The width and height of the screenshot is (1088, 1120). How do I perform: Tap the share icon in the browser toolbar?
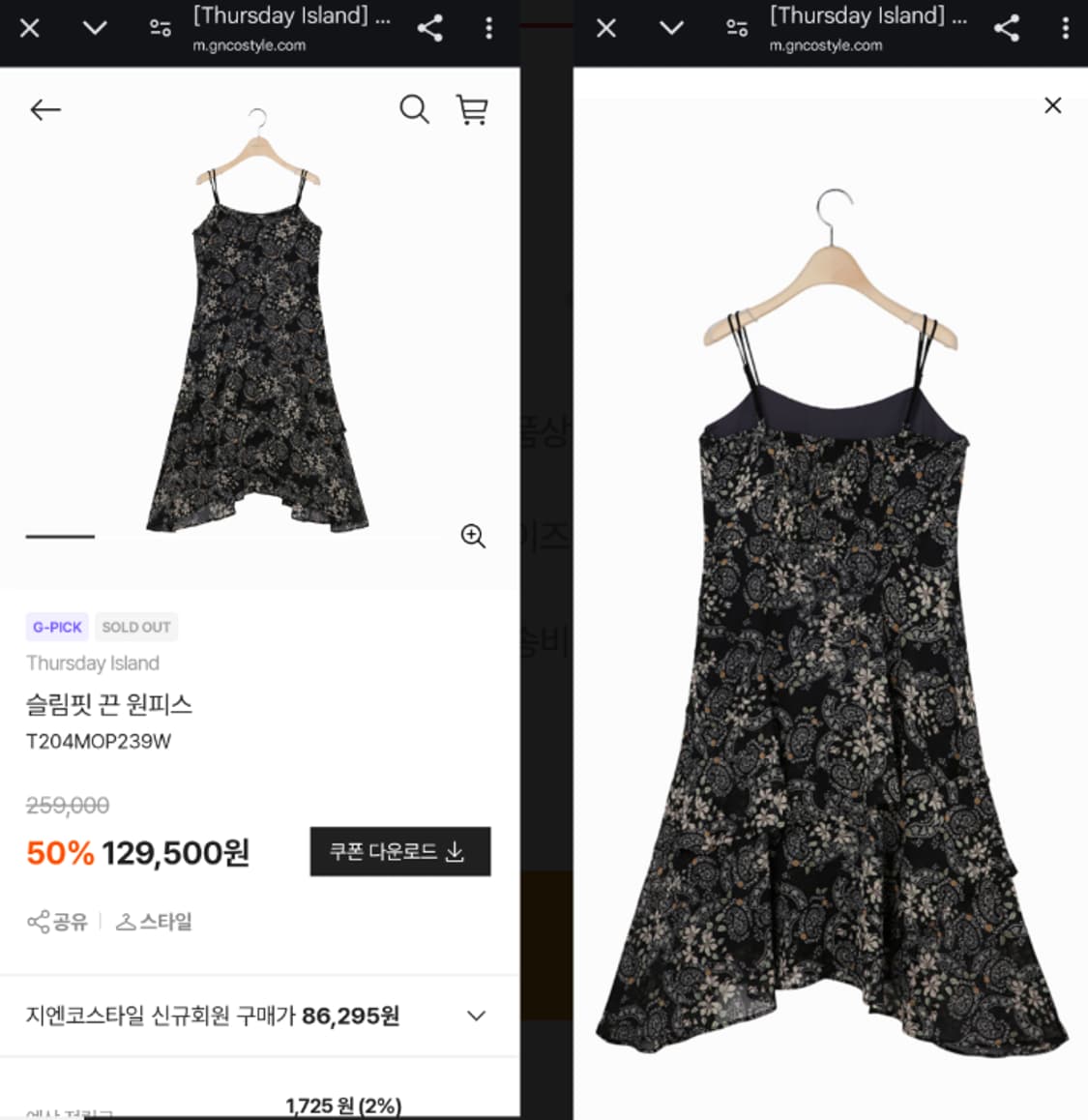coord(430,28)
